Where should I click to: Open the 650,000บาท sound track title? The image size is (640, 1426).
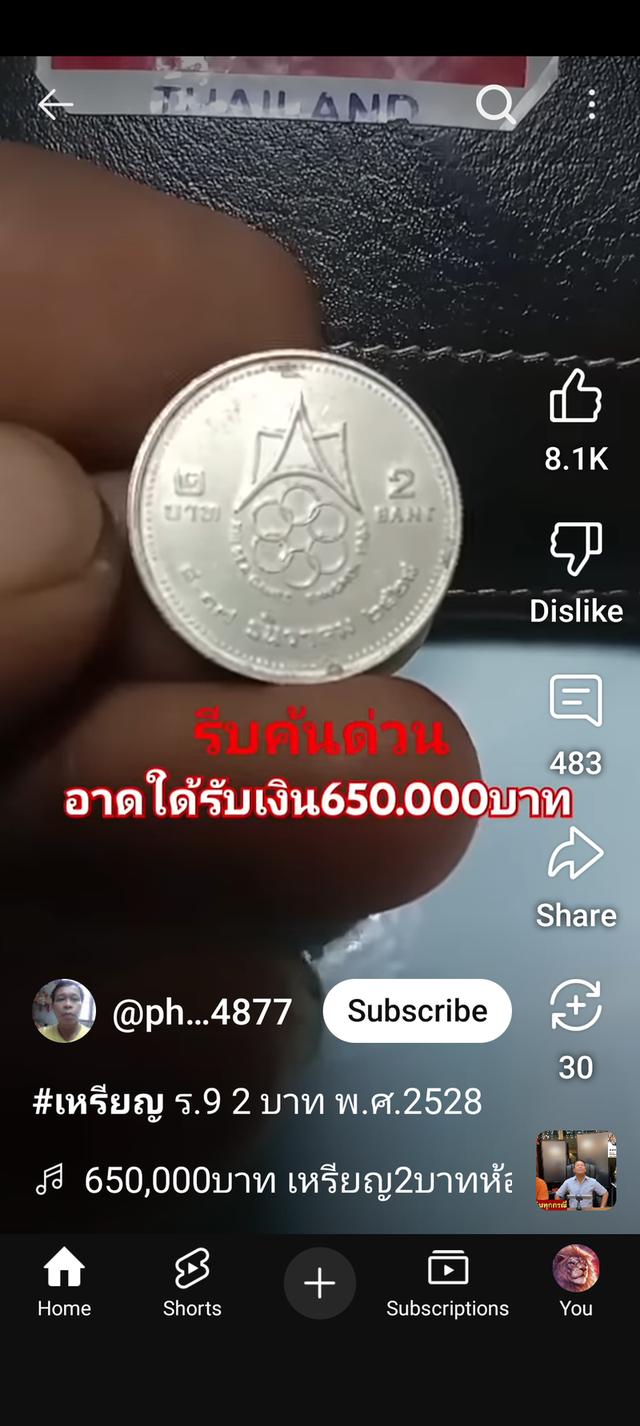(297, 1181)
